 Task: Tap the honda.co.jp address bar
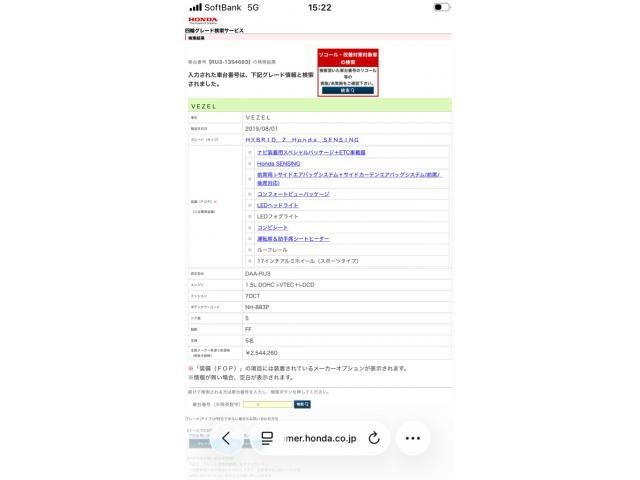click(x=320, y=438)
